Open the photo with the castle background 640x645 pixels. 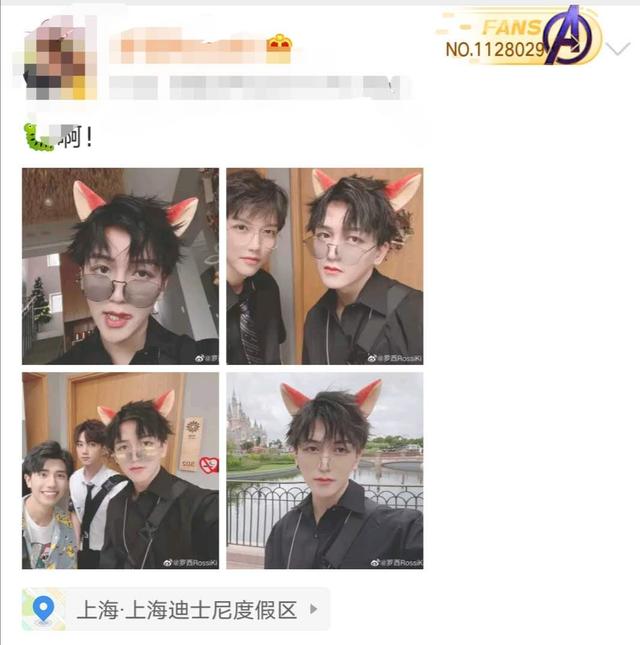(324, 470)
